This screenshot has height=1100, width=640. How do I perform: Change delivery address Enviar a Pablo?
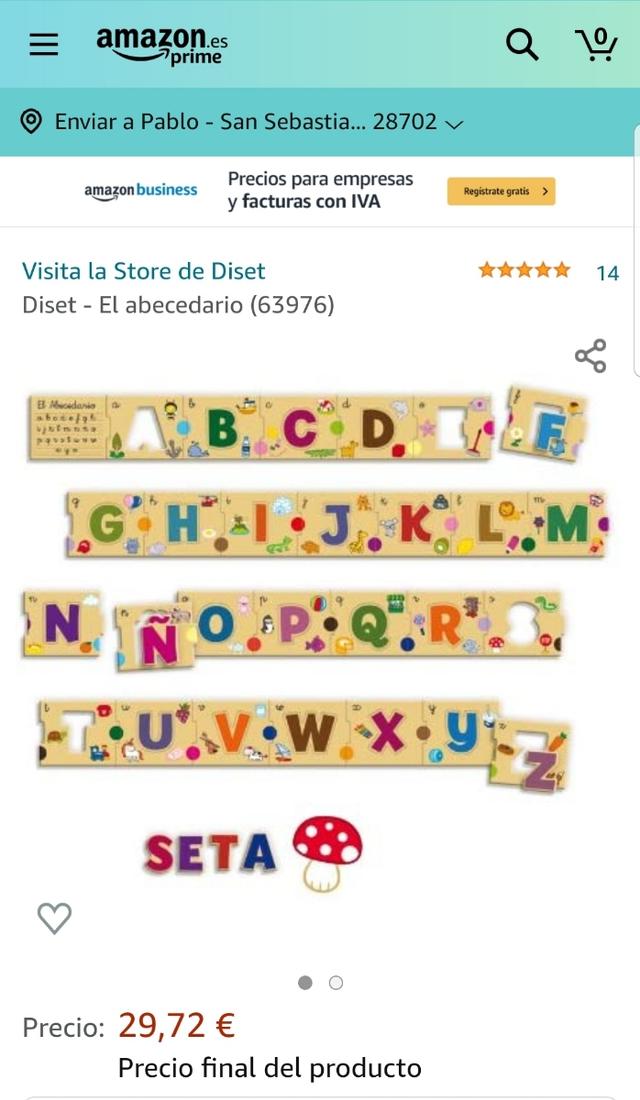[242, 122]
